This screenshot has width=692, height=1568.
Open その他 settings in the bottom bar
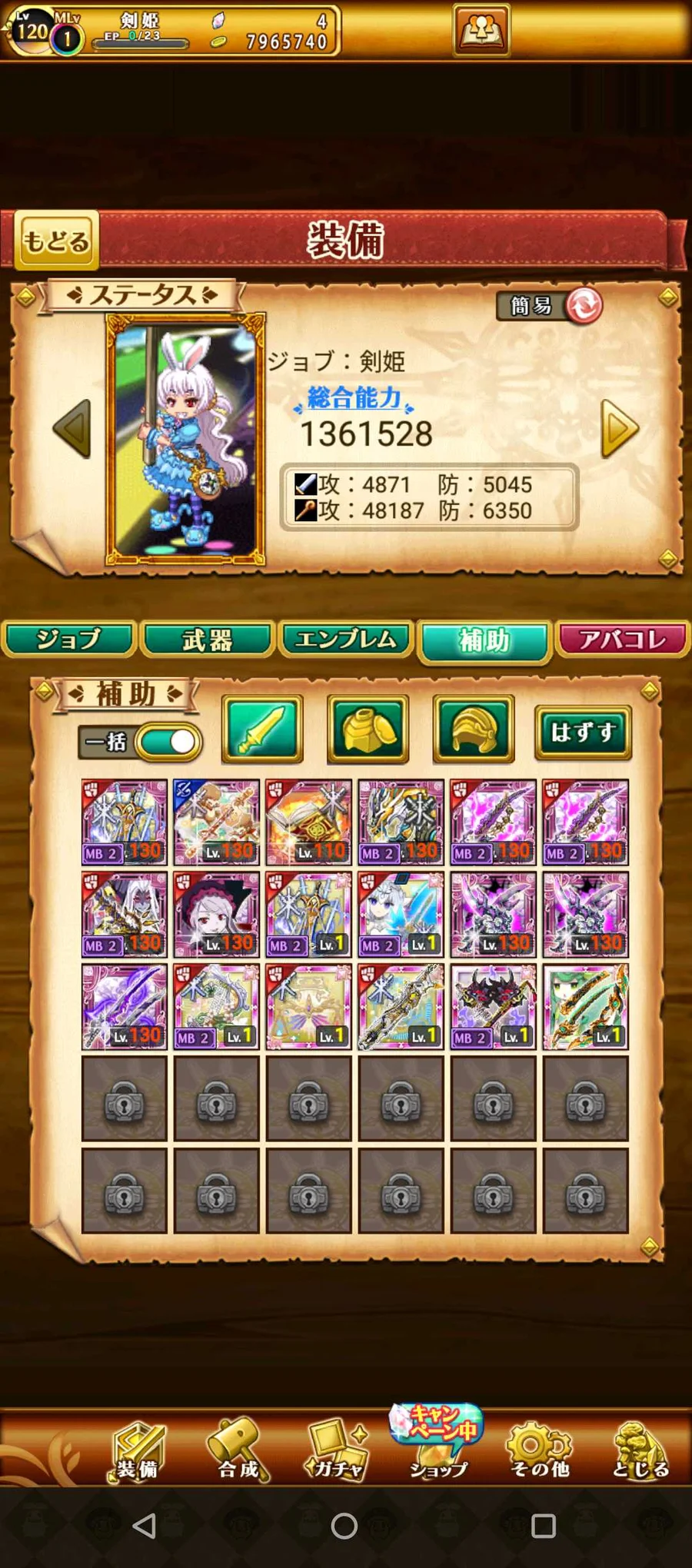click(540, 1450)
